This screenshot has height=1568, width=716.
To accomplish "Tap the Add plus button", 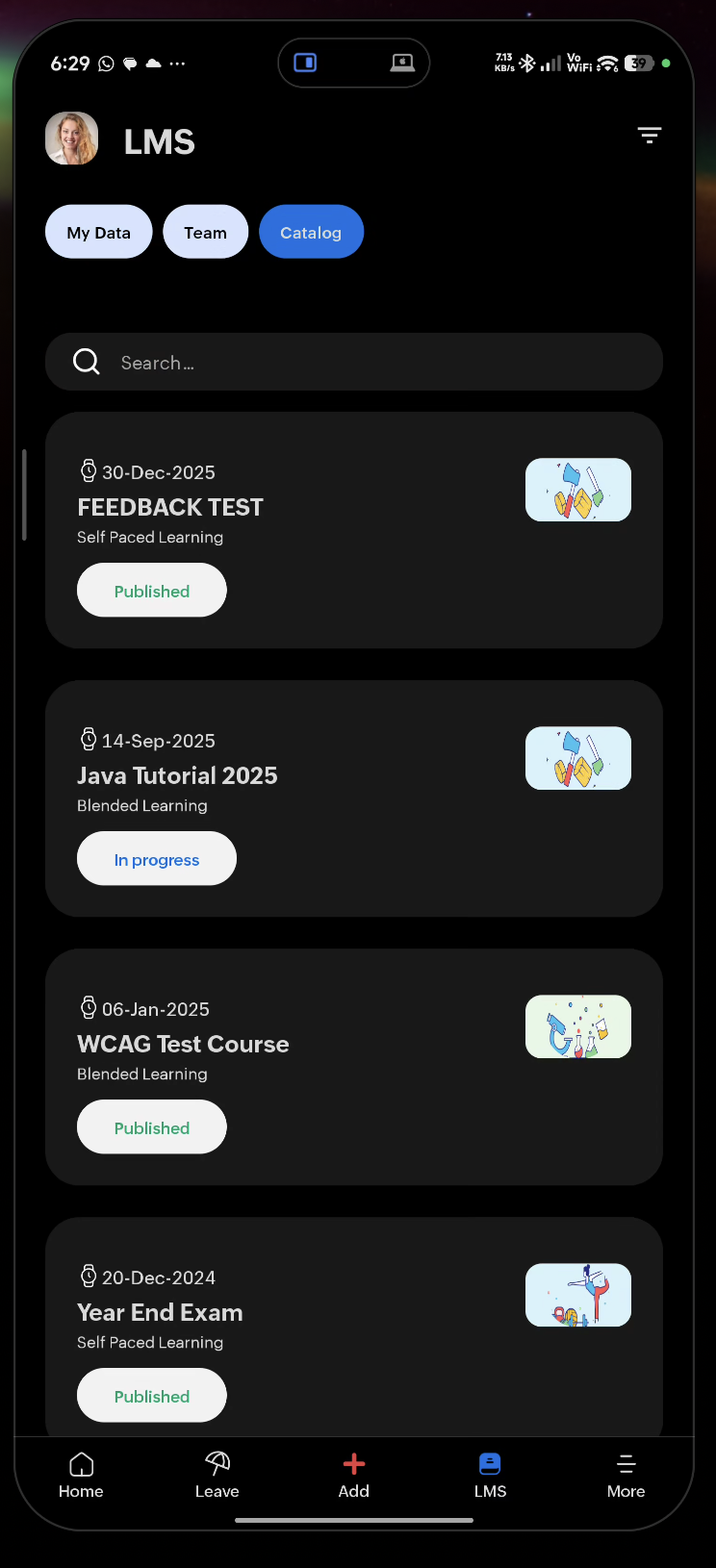I will pyautogui.click(x=354, y=1476).
